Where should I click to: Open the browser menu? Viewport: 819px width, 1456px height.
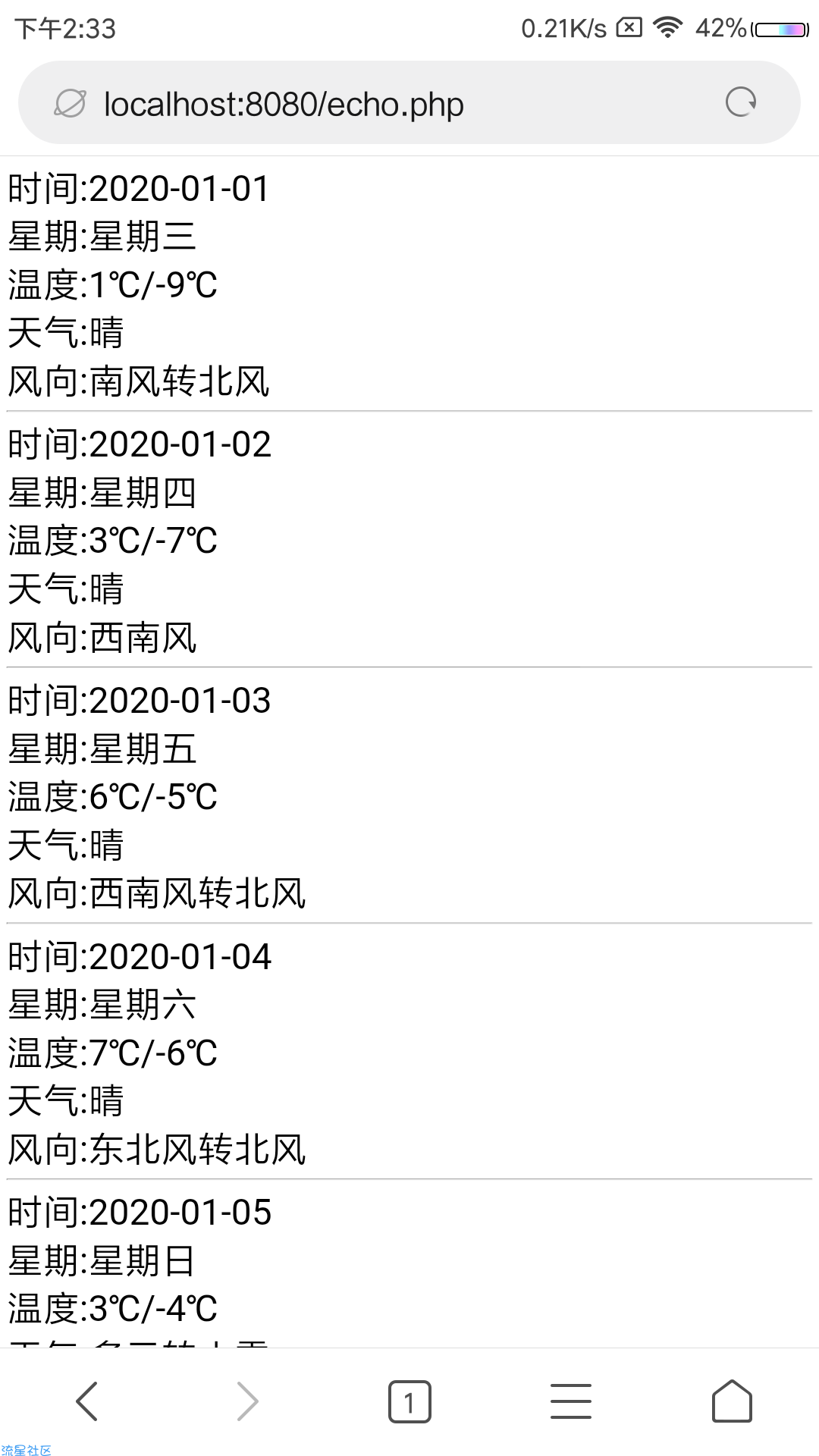(x=570, y=1401)
